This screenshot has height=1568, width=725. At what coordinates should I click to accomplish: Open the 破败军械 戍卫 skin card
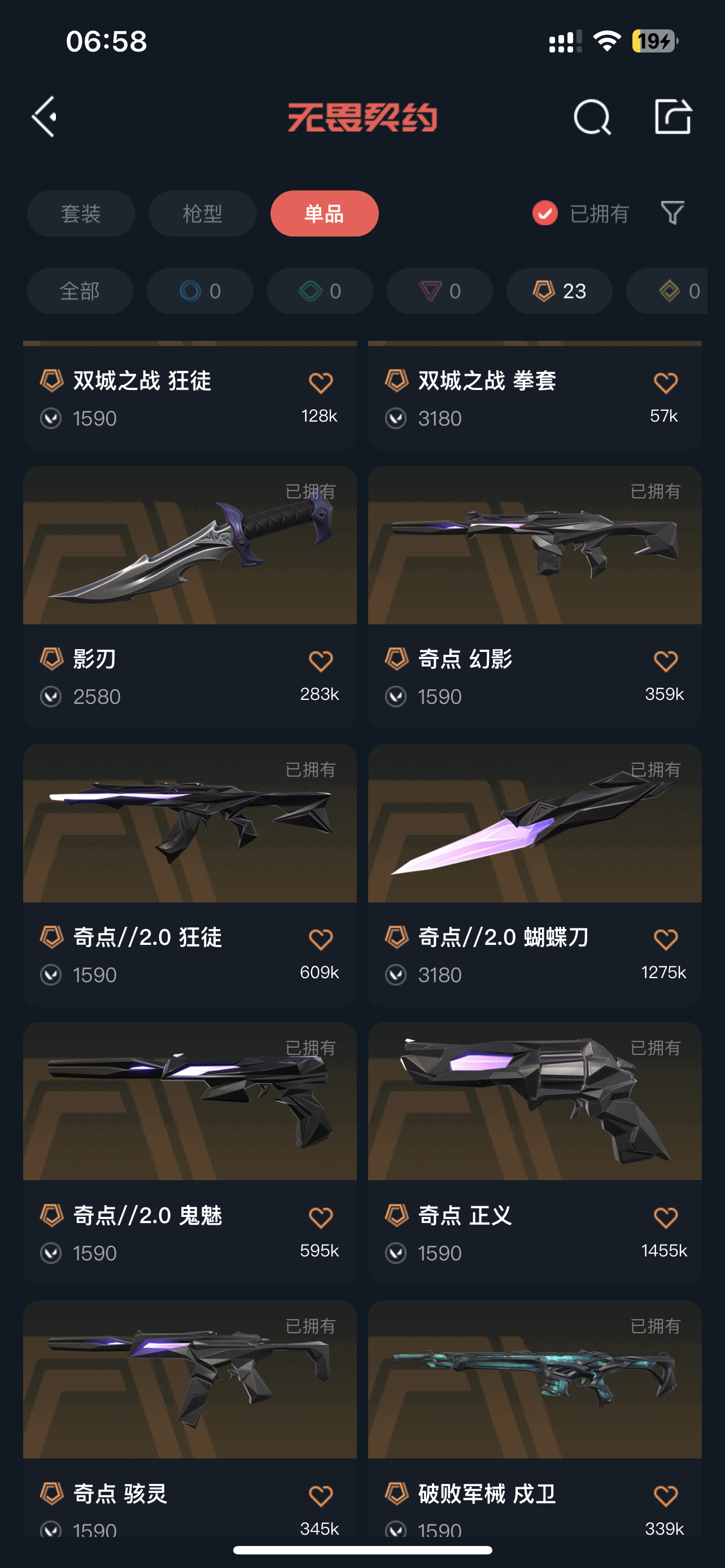click(535, 1380)
